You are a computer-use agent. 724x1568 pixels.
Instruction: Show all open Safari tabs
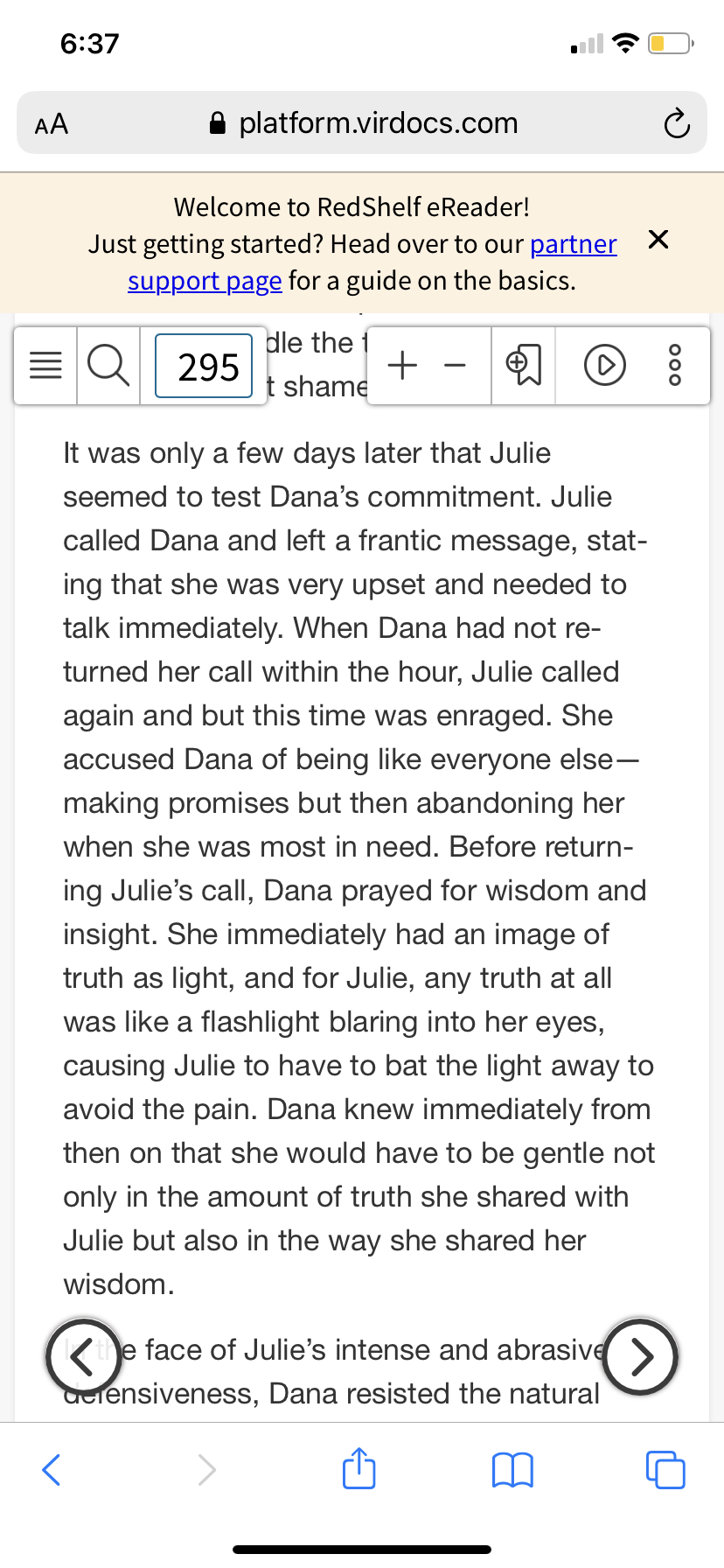click(665, 1469)
